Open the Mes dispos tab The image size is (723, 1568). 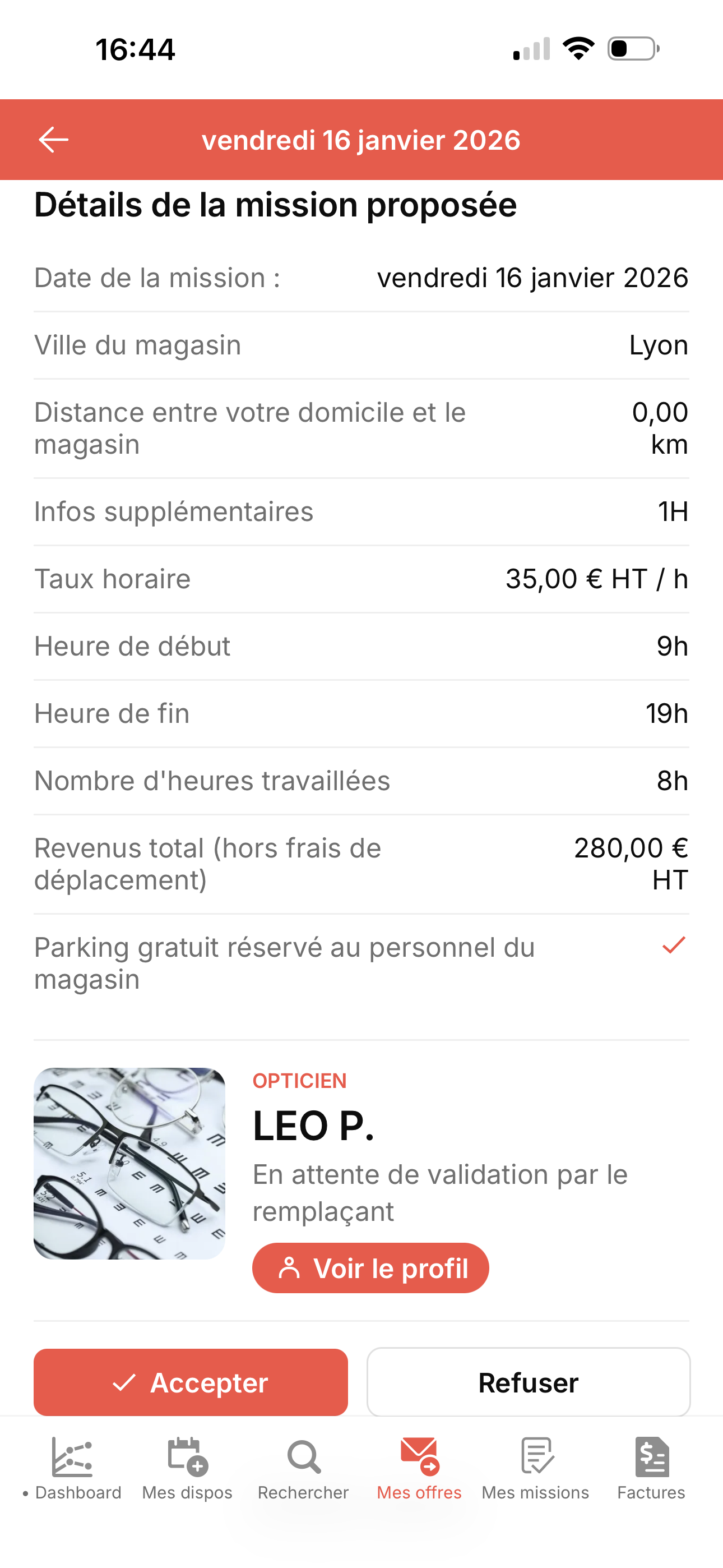[187, 1468]
